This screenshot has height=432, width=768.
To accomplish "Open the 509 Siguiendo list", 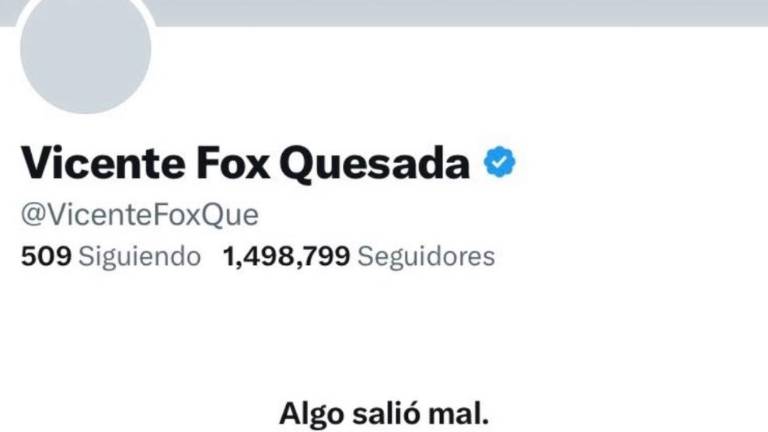I will click(110, 257).
